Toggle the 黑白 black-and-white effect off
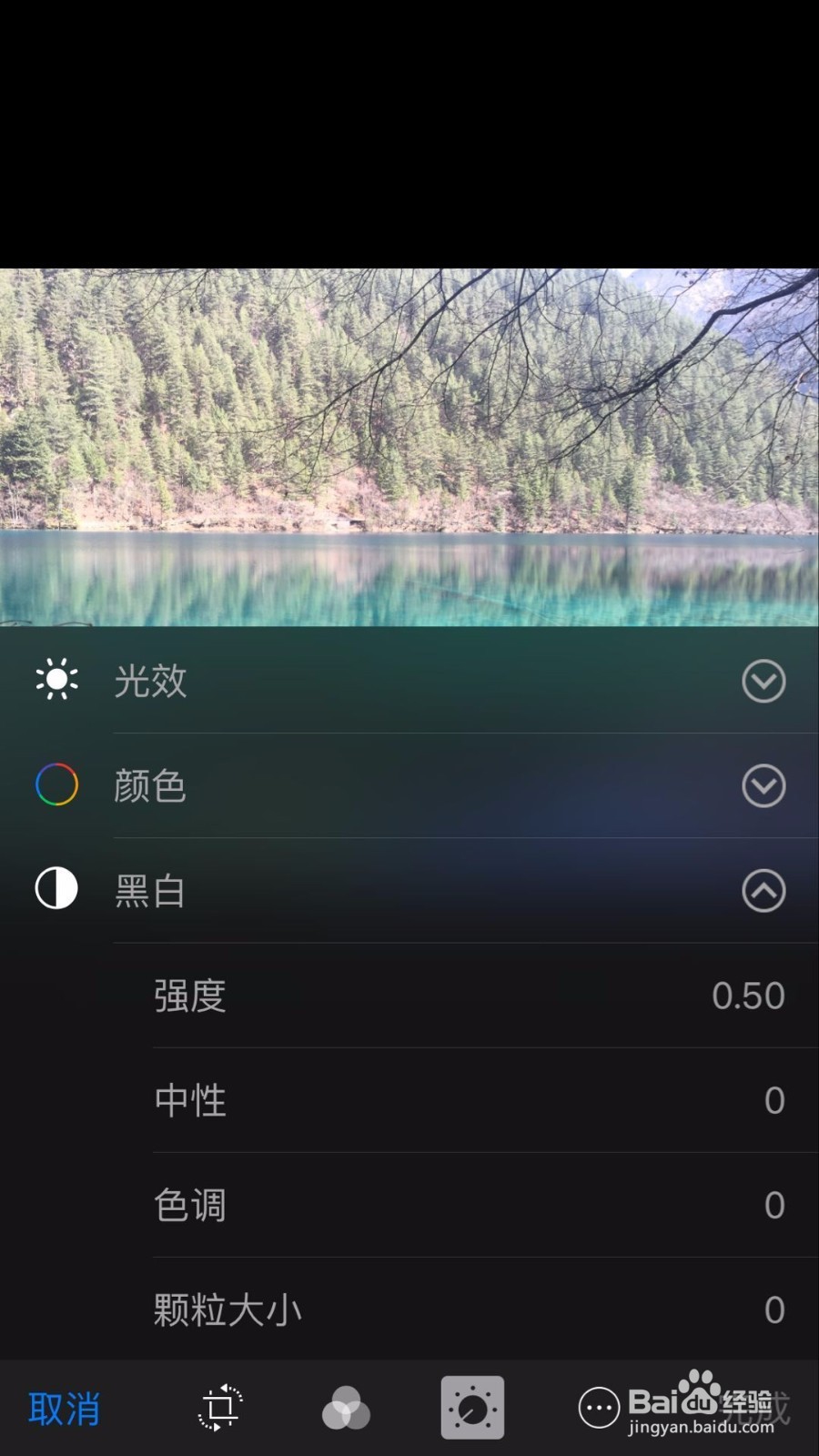The height and width of the screenshot is (1456, 819). (56, 890)
